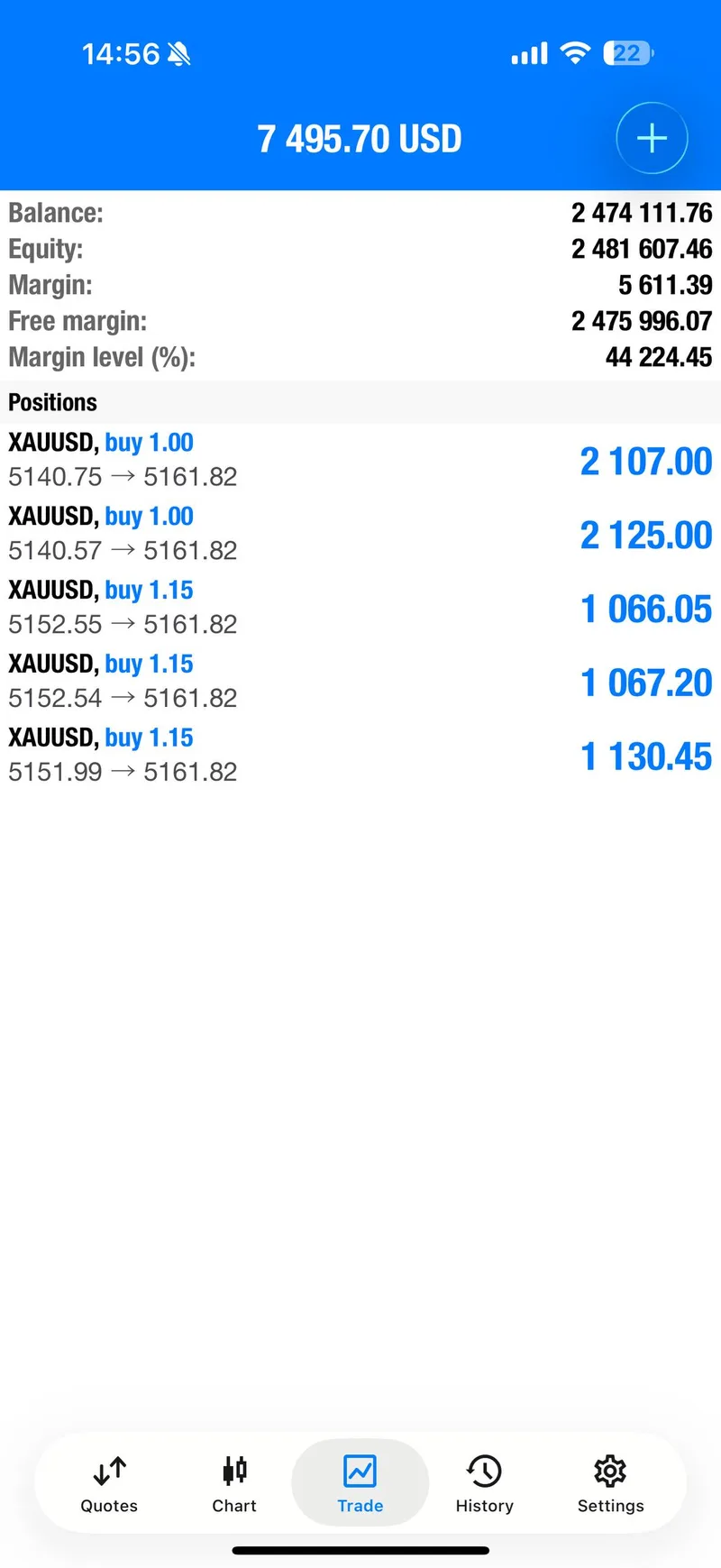
Task: Tap the total profit 7 495.70 USD
Action: pyautogui.click(x=360, y=138)
